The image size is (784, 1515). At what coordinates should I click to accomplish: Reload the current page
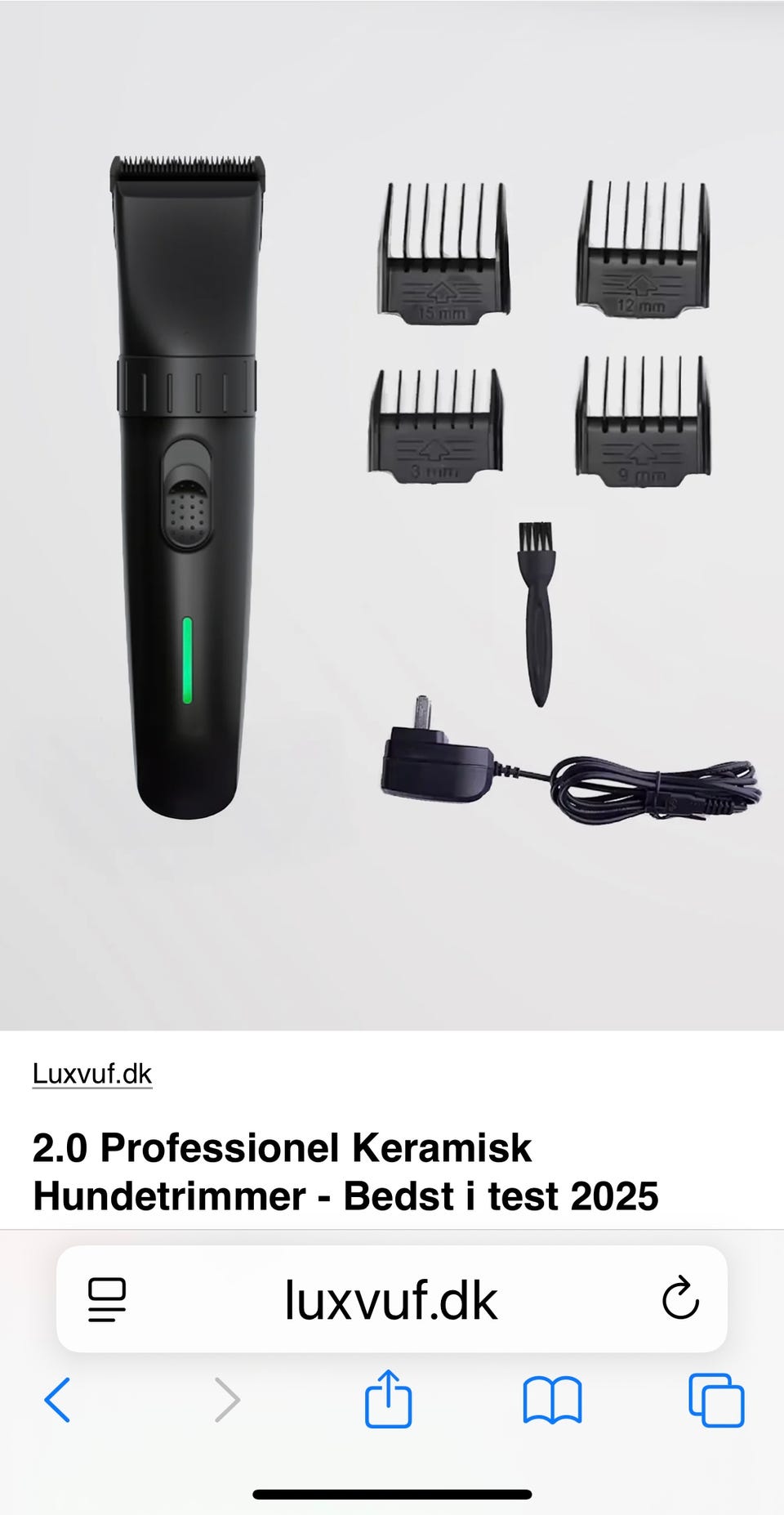tap(680, 1298)
